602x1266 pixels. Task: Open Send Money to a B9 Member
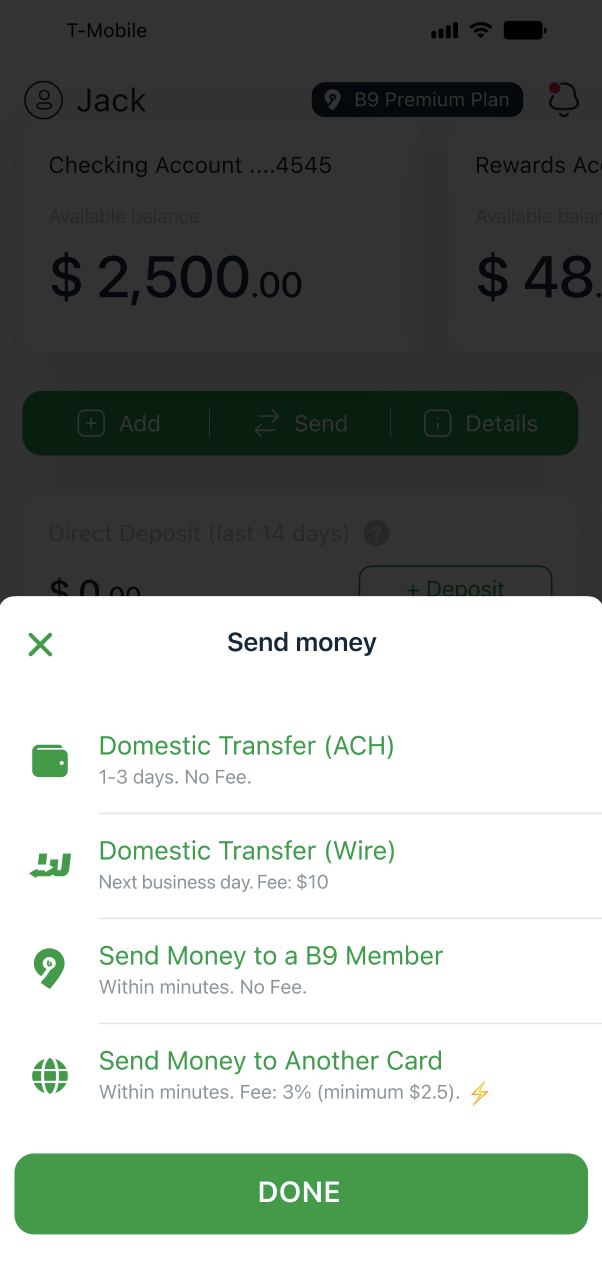[301, 971]
